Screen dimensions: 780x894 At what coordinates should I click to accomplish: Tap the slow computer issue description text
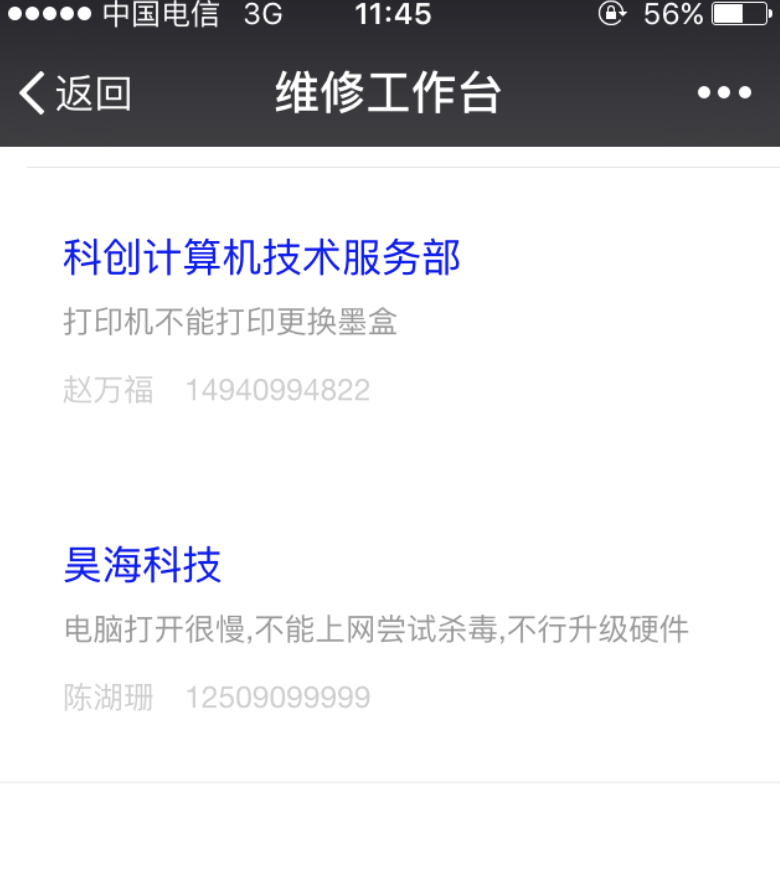[376, 630]
